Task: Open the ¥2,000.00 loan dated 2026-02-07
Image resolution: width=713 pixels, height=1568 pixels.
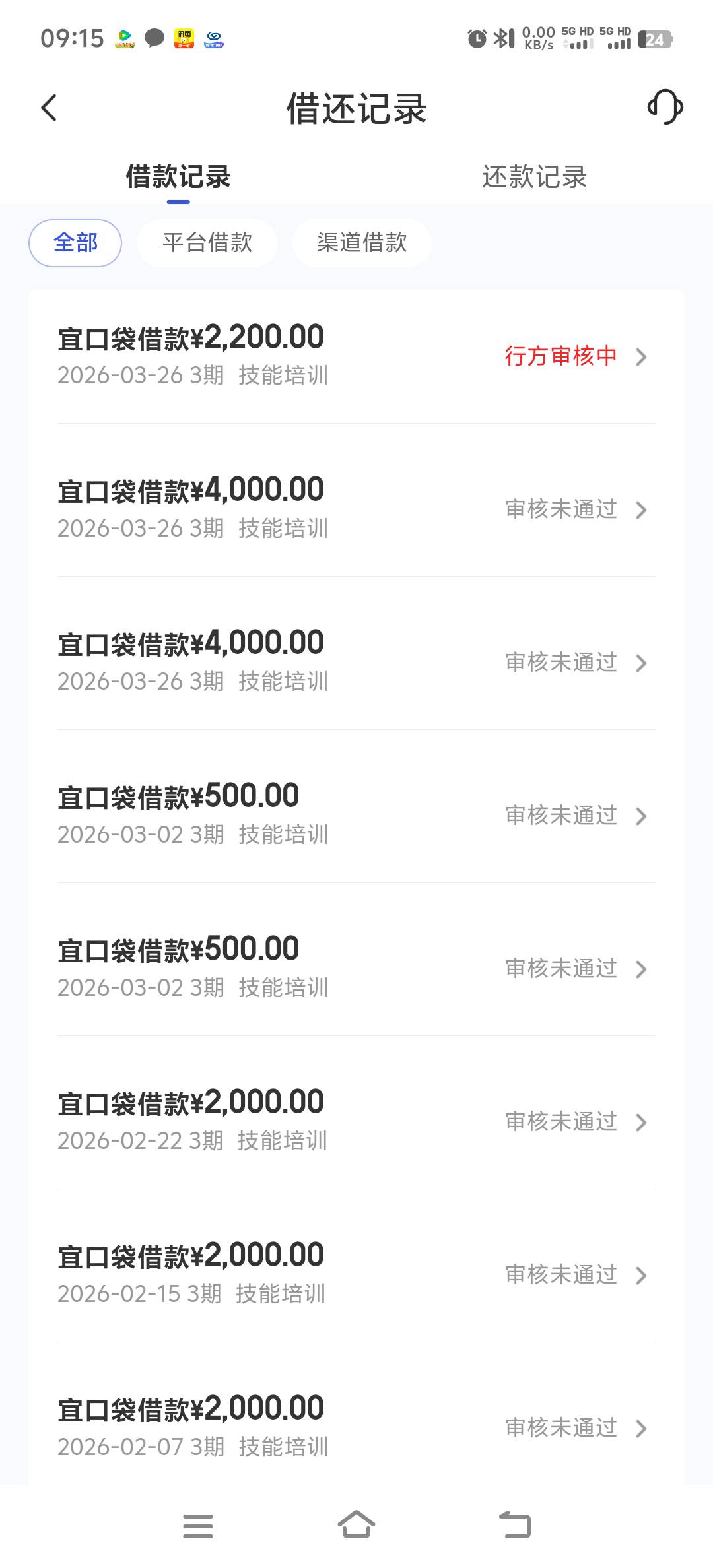Action: [356, 1427]
